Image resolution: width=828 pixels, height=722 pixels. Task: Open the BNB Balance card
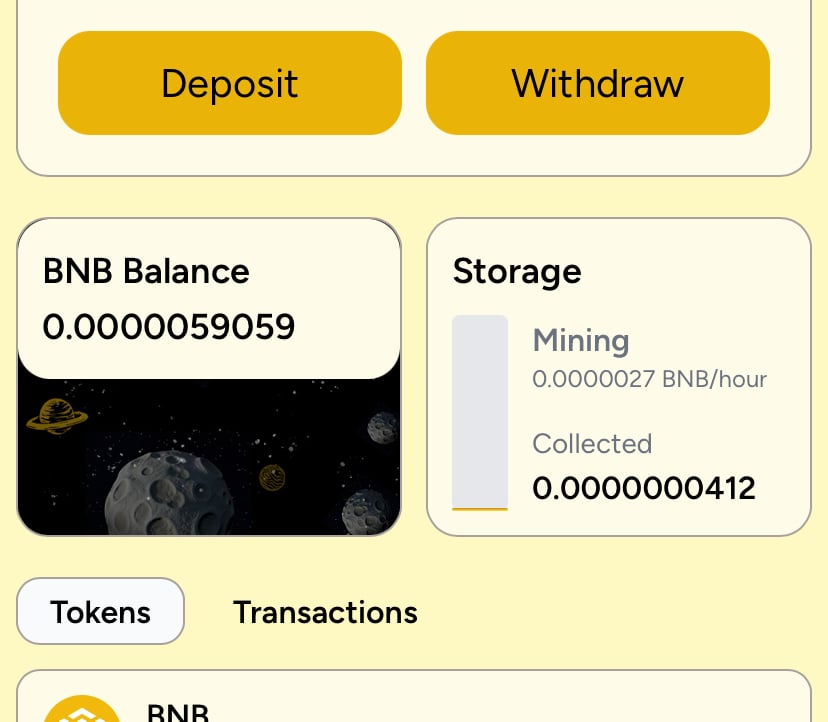click(209, 376)
